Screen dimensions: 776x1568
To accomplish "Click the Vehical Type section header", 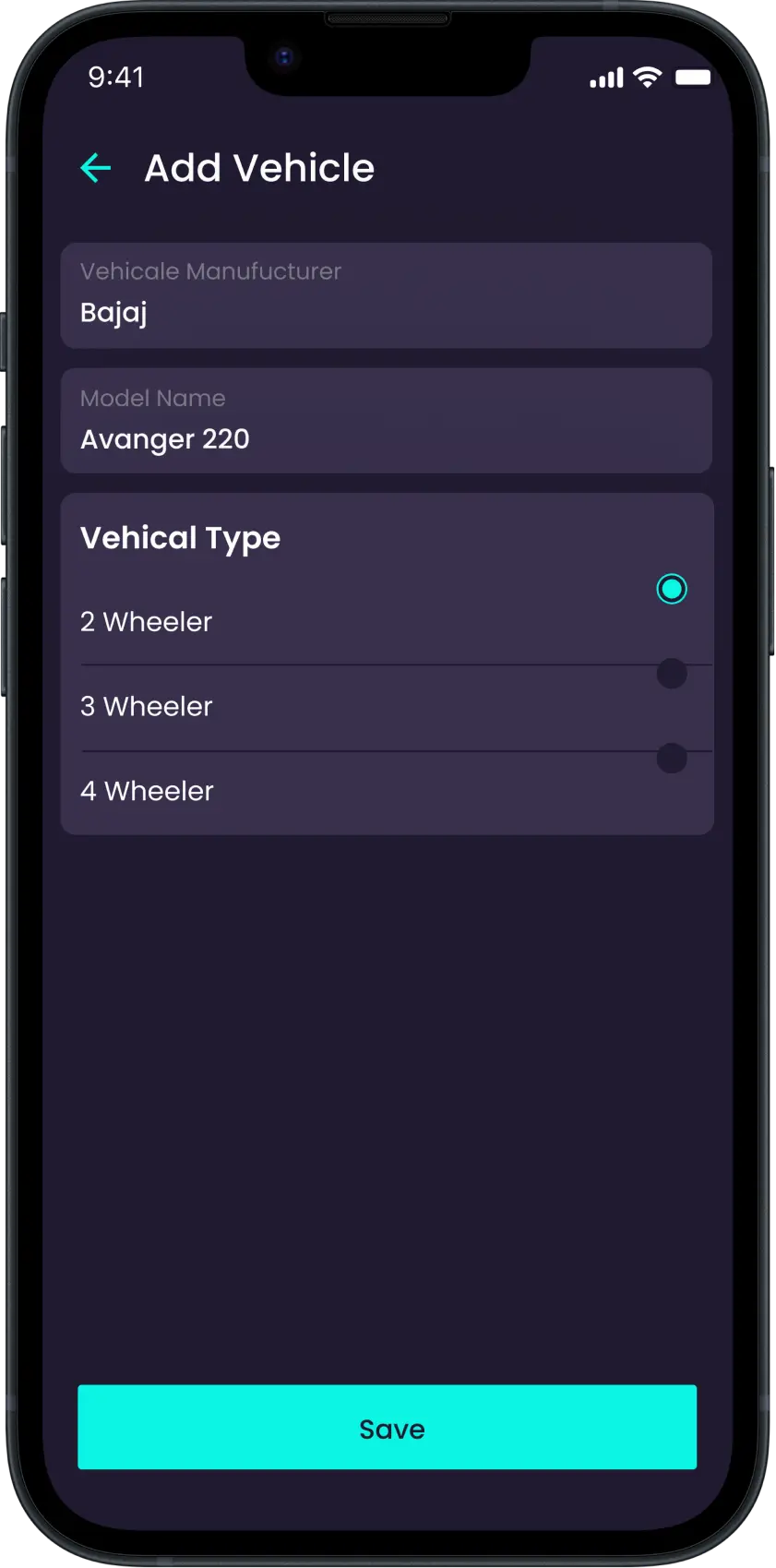I will (180, 538).
